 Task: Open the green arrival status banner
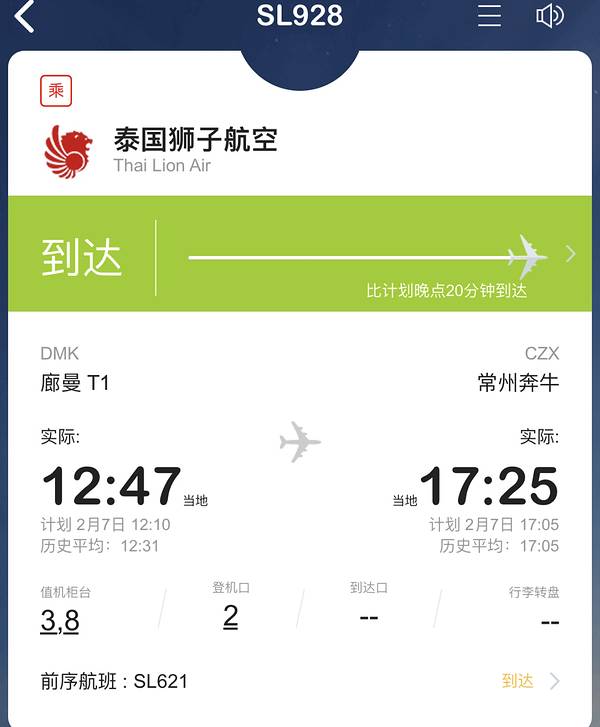pos(300,254)
